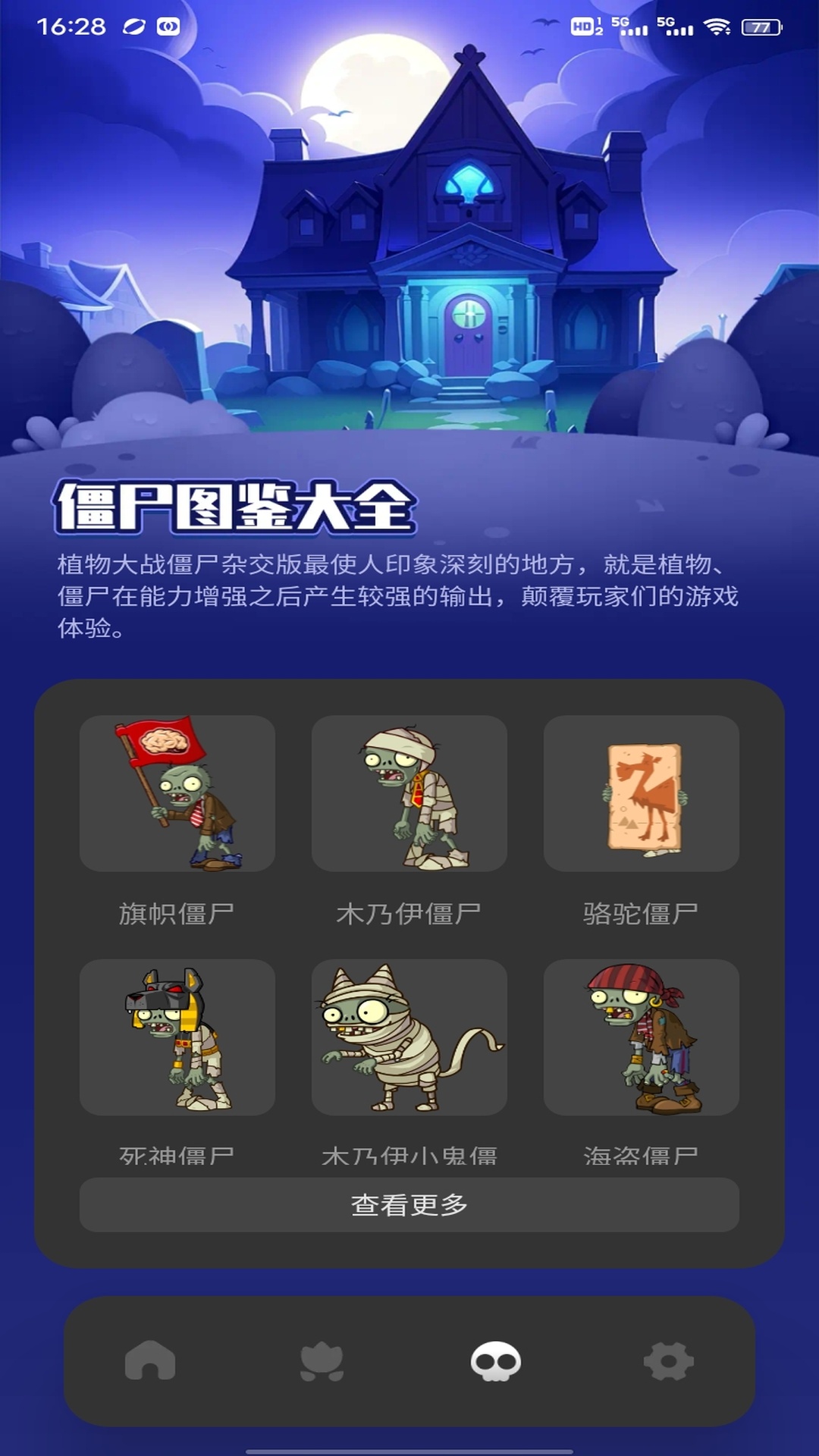This screenshot has height=1456, width=819.
Task: Open the settings gear tab
Action: (669, 1361)
